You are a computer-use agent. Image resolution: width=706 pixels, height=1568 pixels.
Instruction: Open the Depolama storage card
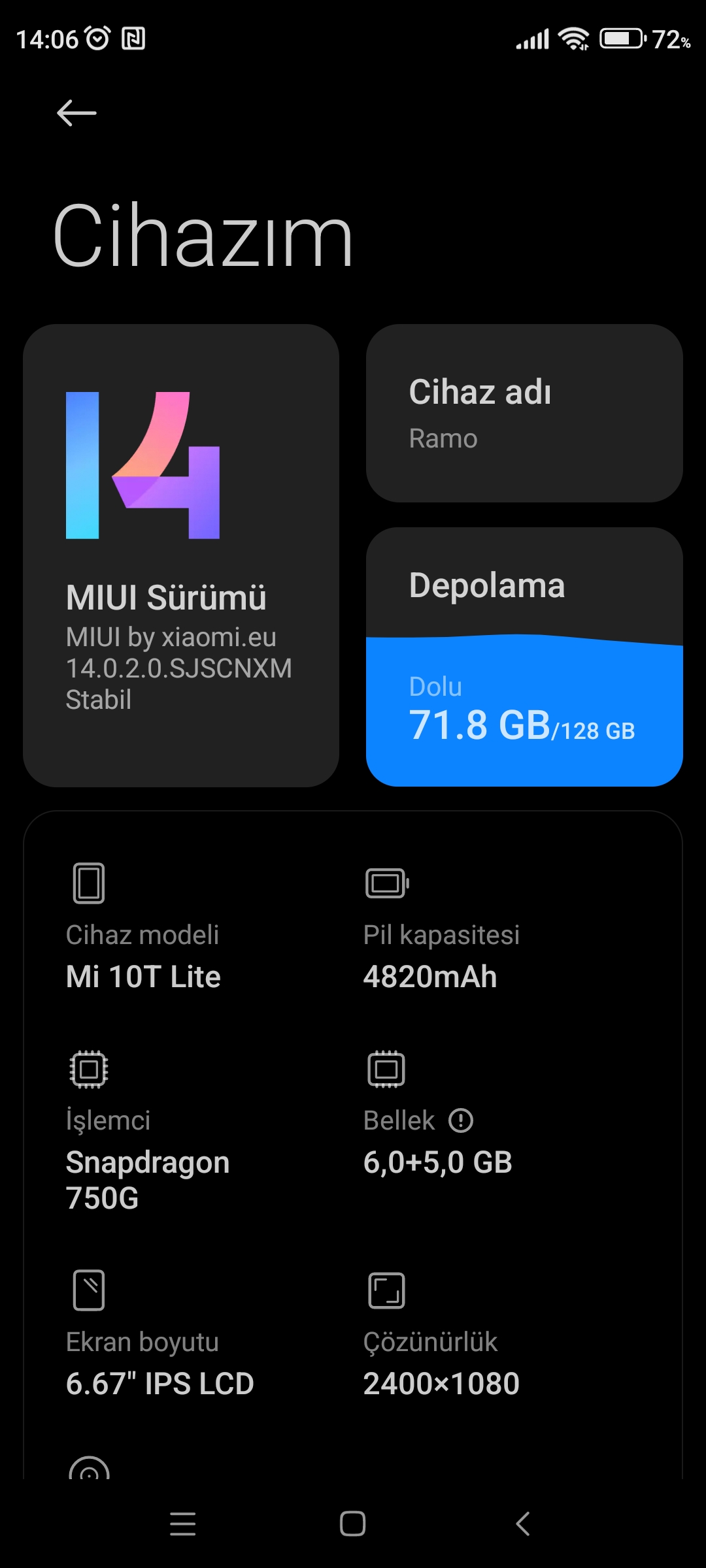click(524, 657)
